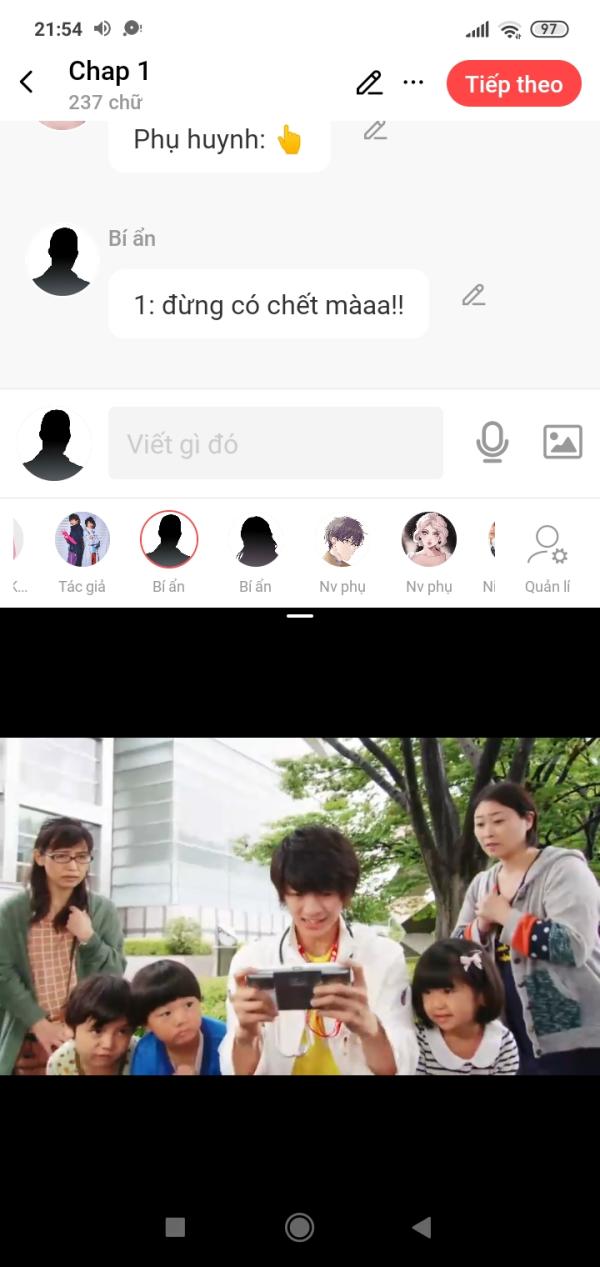Insert an image into the chat

click(x=562, y=442)
